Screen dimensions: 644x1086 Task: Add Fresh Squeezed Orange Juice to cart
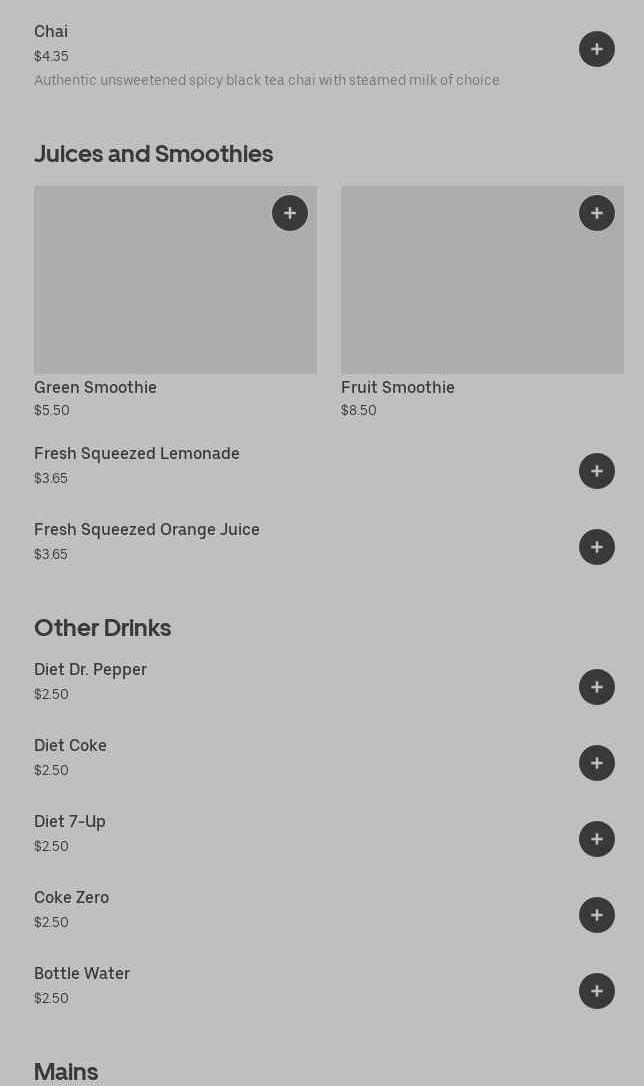pos(596,547)
